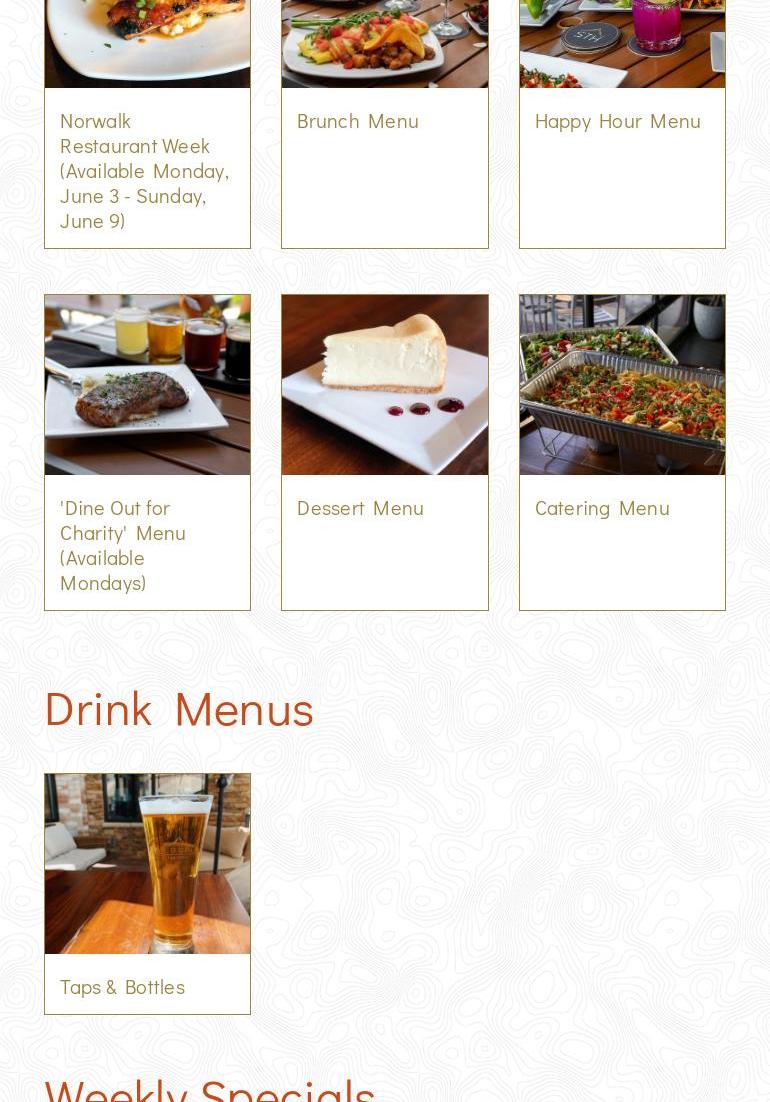
Task: Open the Happy Hour Menu card
Action: pyautogui.click(x=617, y=121)
